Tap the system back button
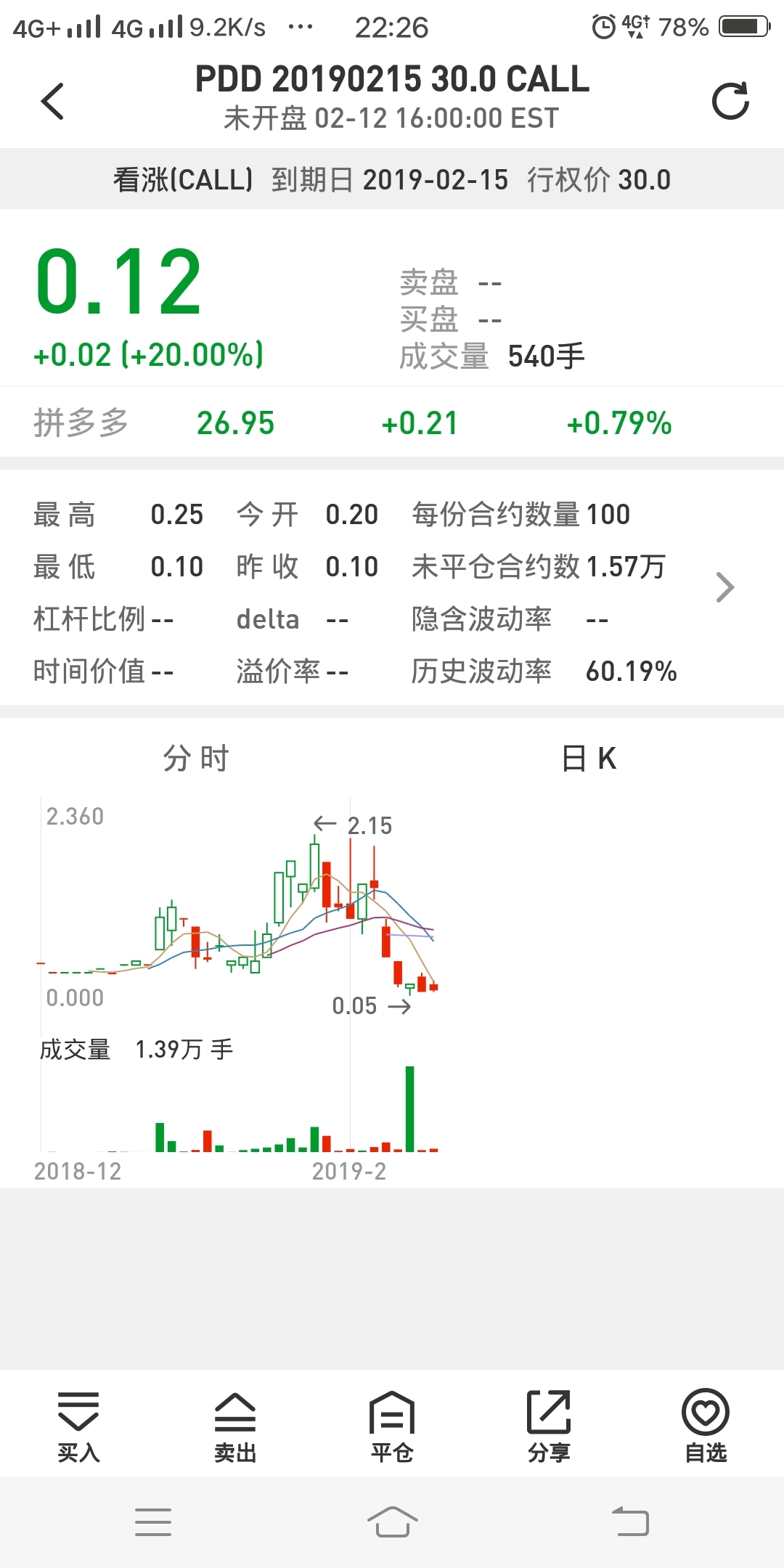This screenshot has height=1568, width=784. point(630,1522)
